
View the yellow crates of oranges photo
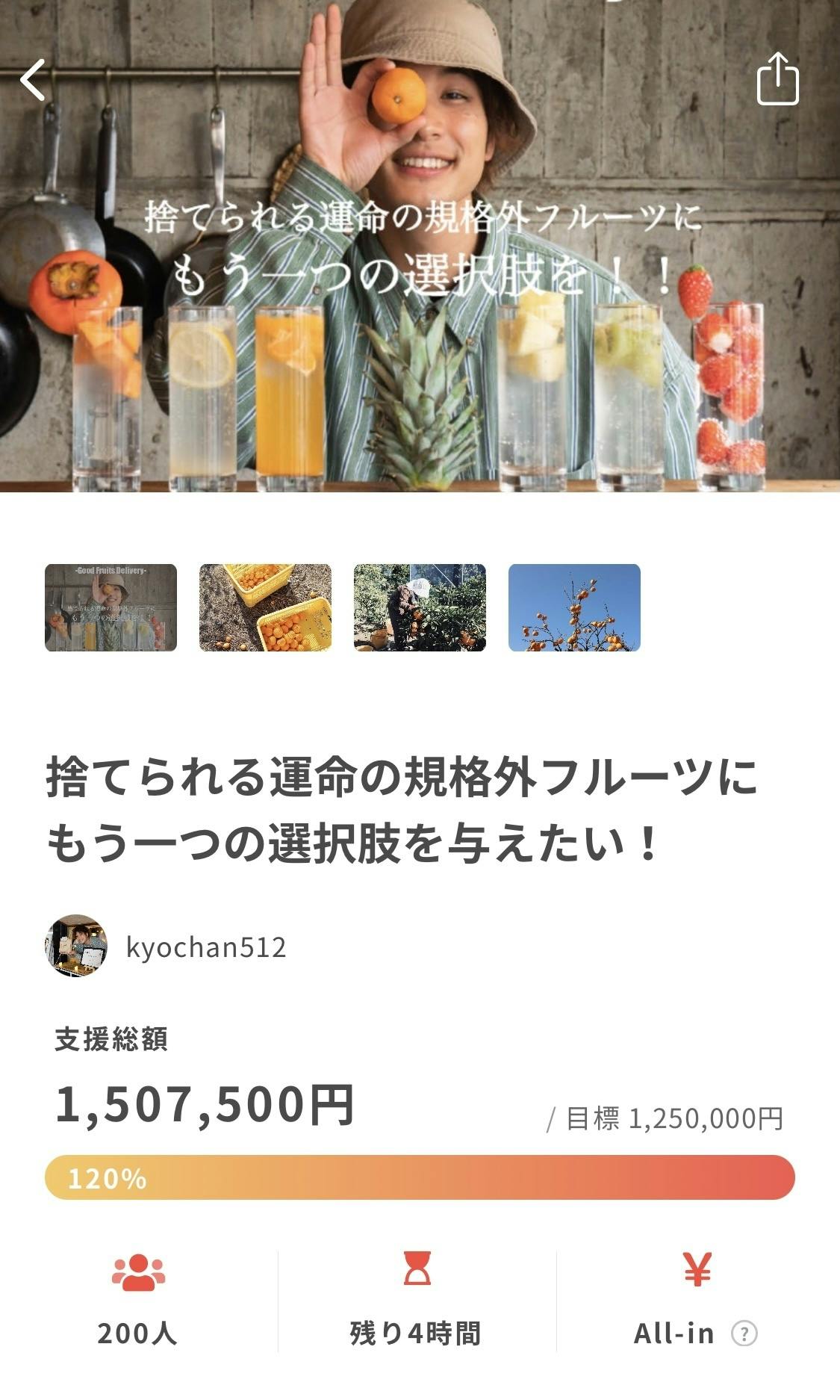click(265, 607)
